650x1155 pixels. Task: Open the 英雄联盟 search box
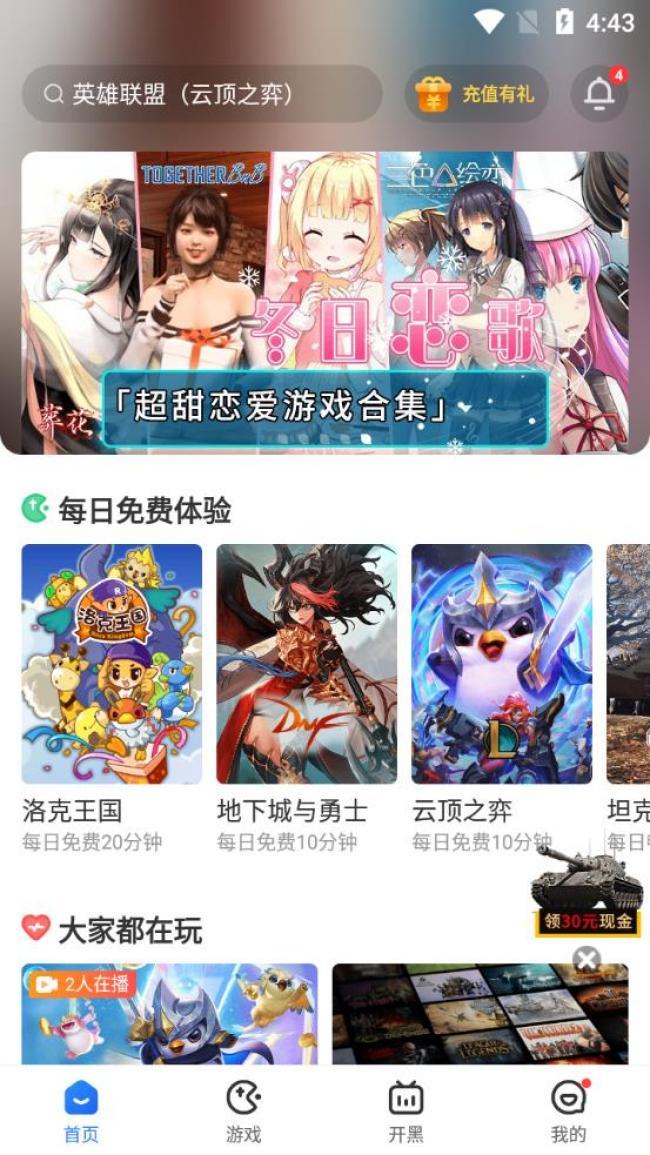click(200, 94)
